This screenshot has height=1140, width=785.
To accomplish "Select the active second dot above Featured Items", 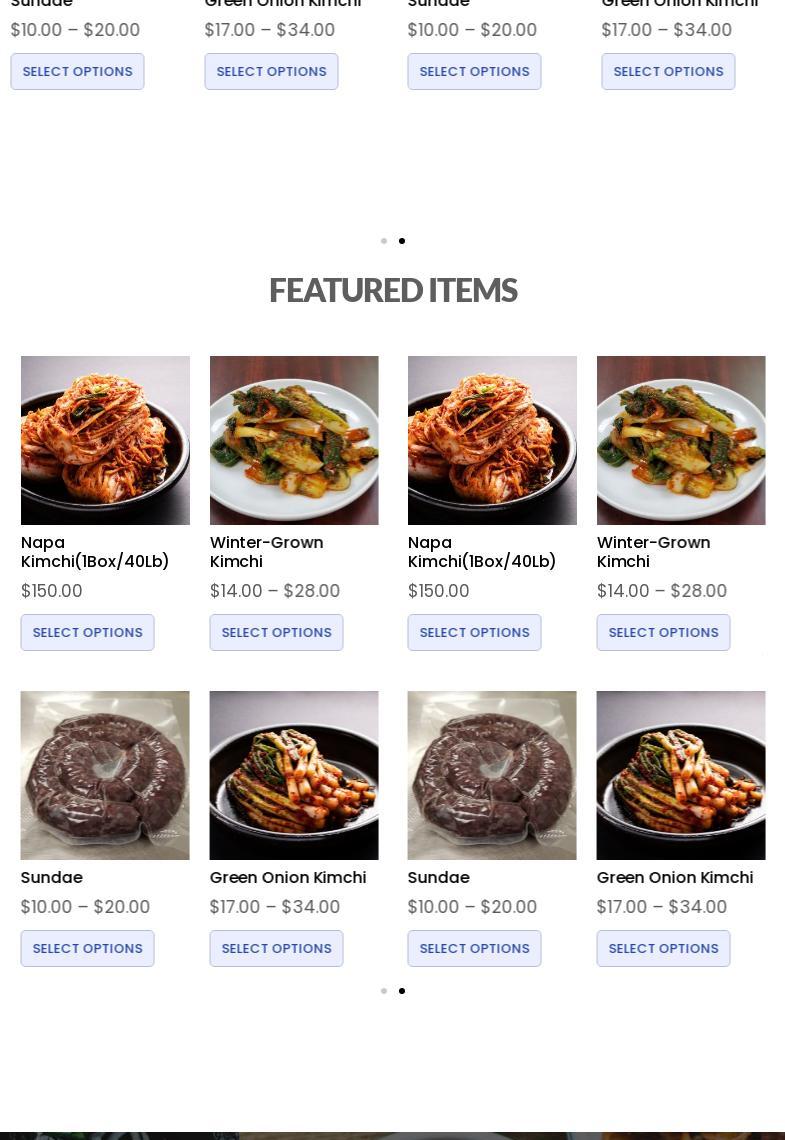I will 402,241.
